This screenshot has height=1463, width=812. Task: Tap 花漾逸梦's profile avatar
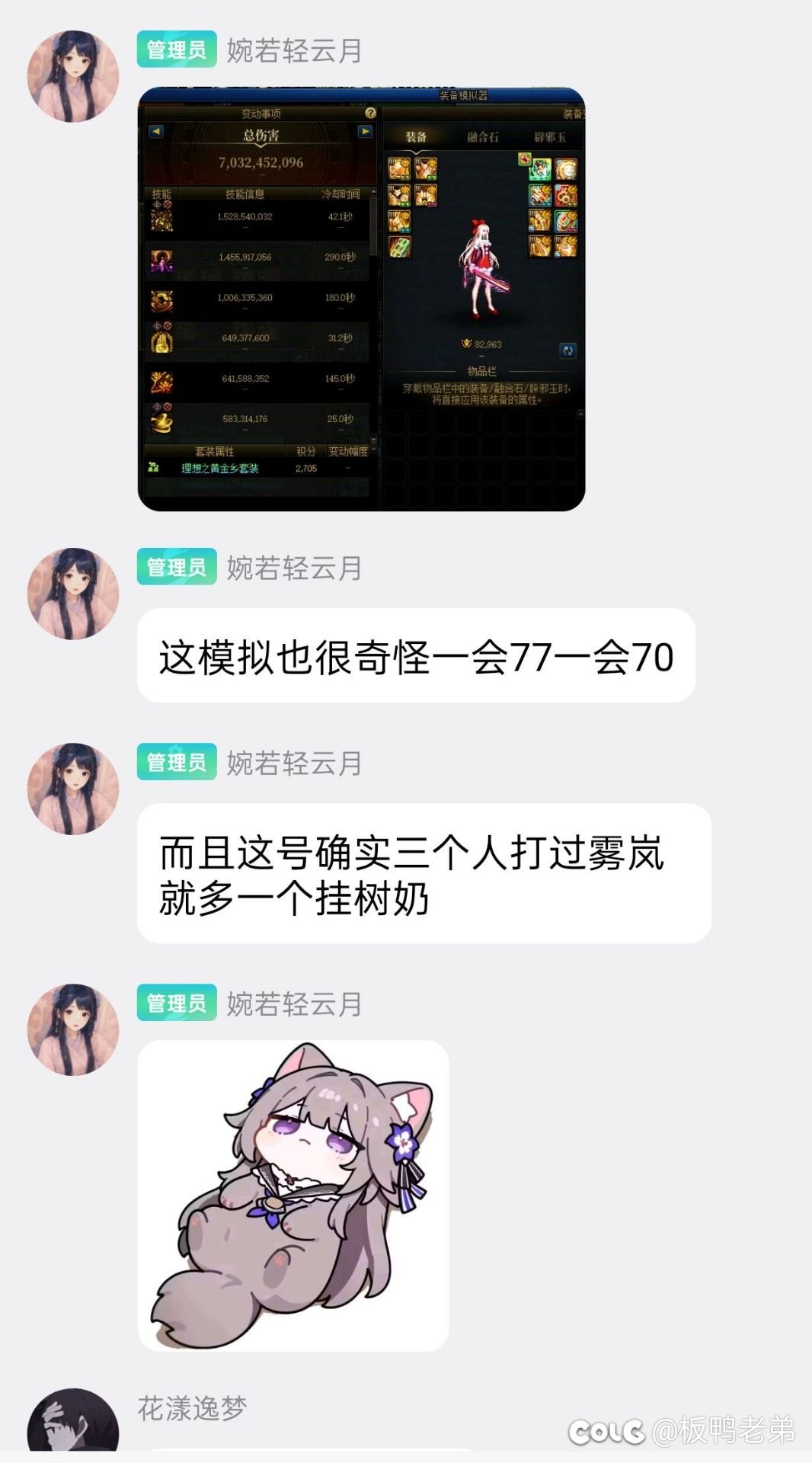(x=73, y=1426)
